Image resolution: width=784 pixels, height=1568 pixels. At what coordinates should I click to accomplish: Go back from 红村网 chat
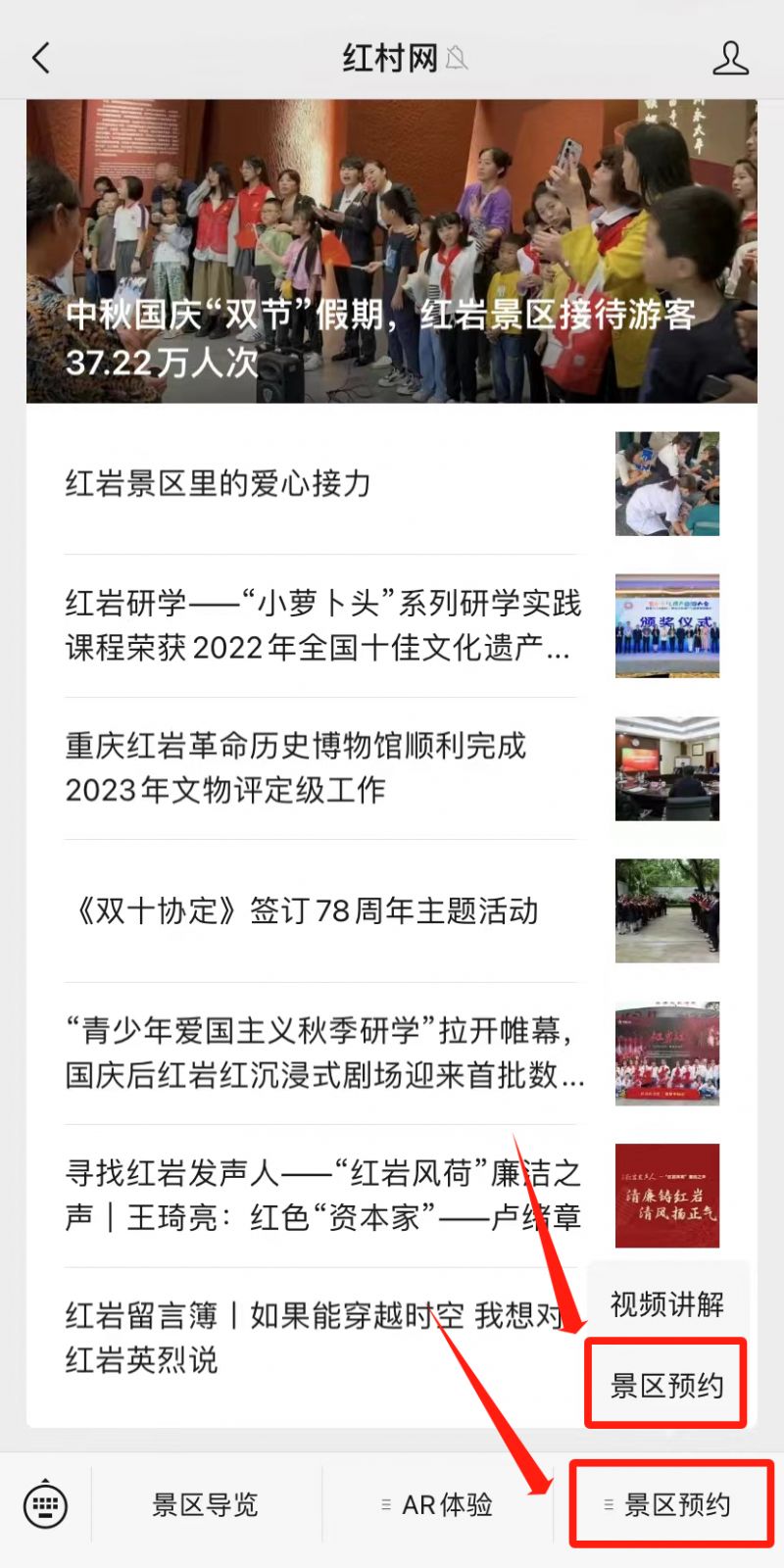[41, 59]
